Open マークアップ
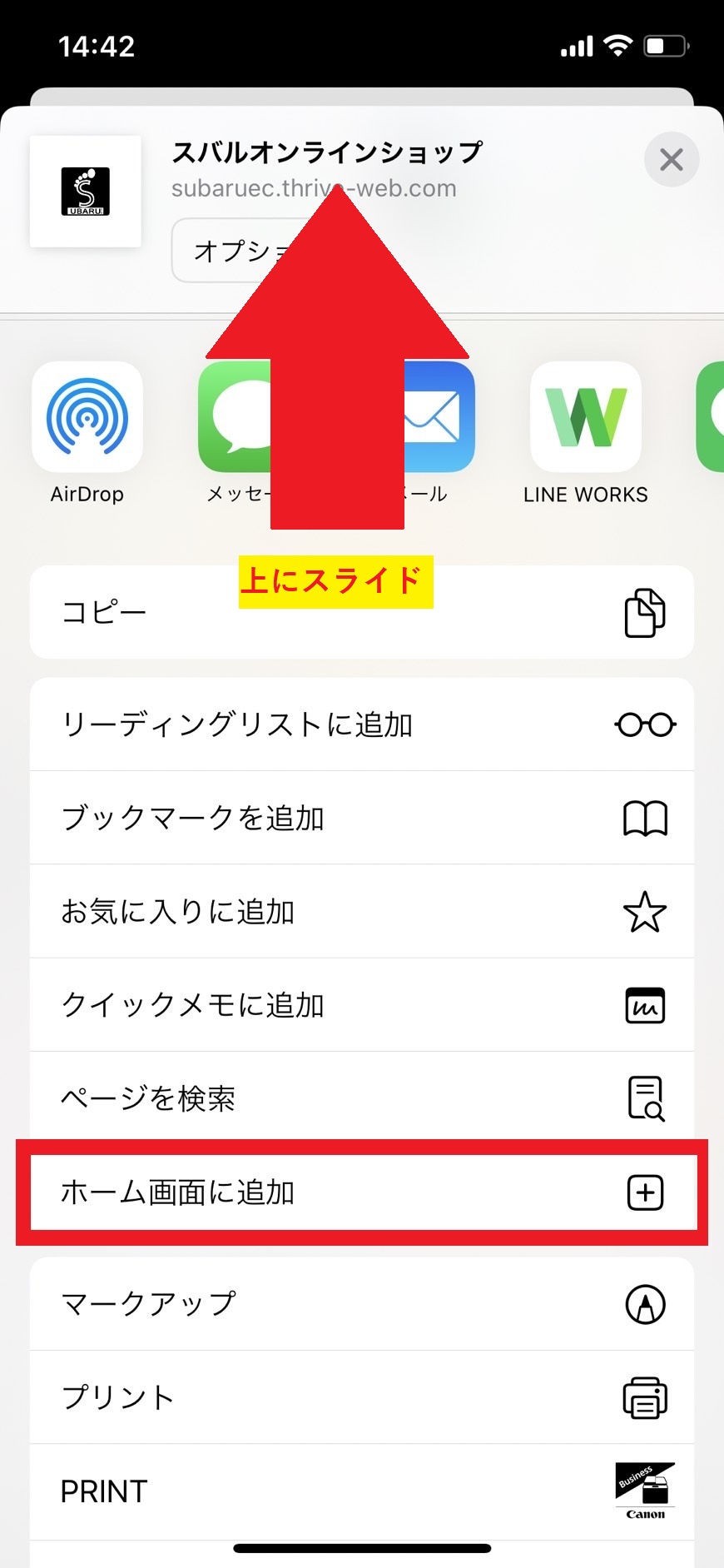This screenshot has width=724, height=1568. 362,1304
